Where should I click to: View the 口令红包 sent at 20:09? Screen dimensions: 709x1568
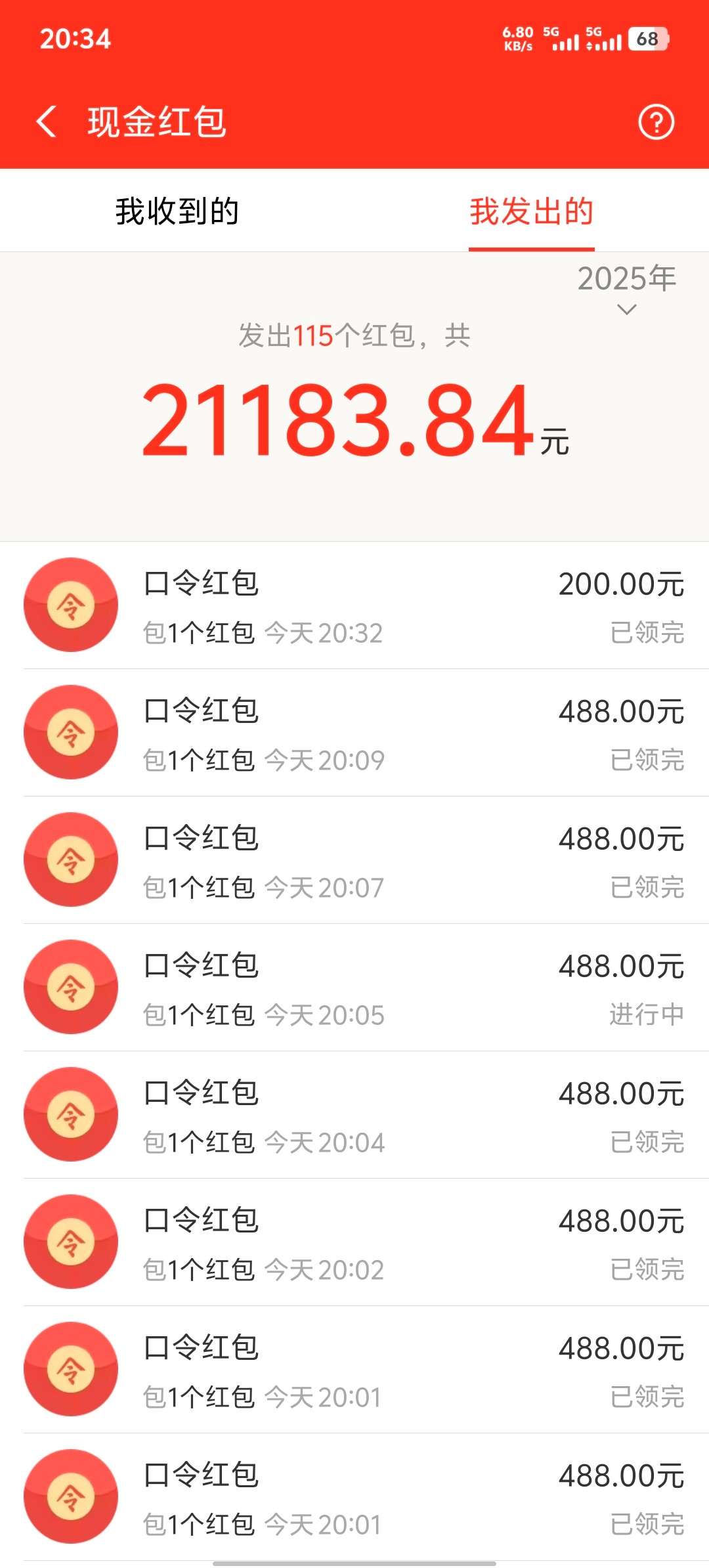tap(354, 733)
